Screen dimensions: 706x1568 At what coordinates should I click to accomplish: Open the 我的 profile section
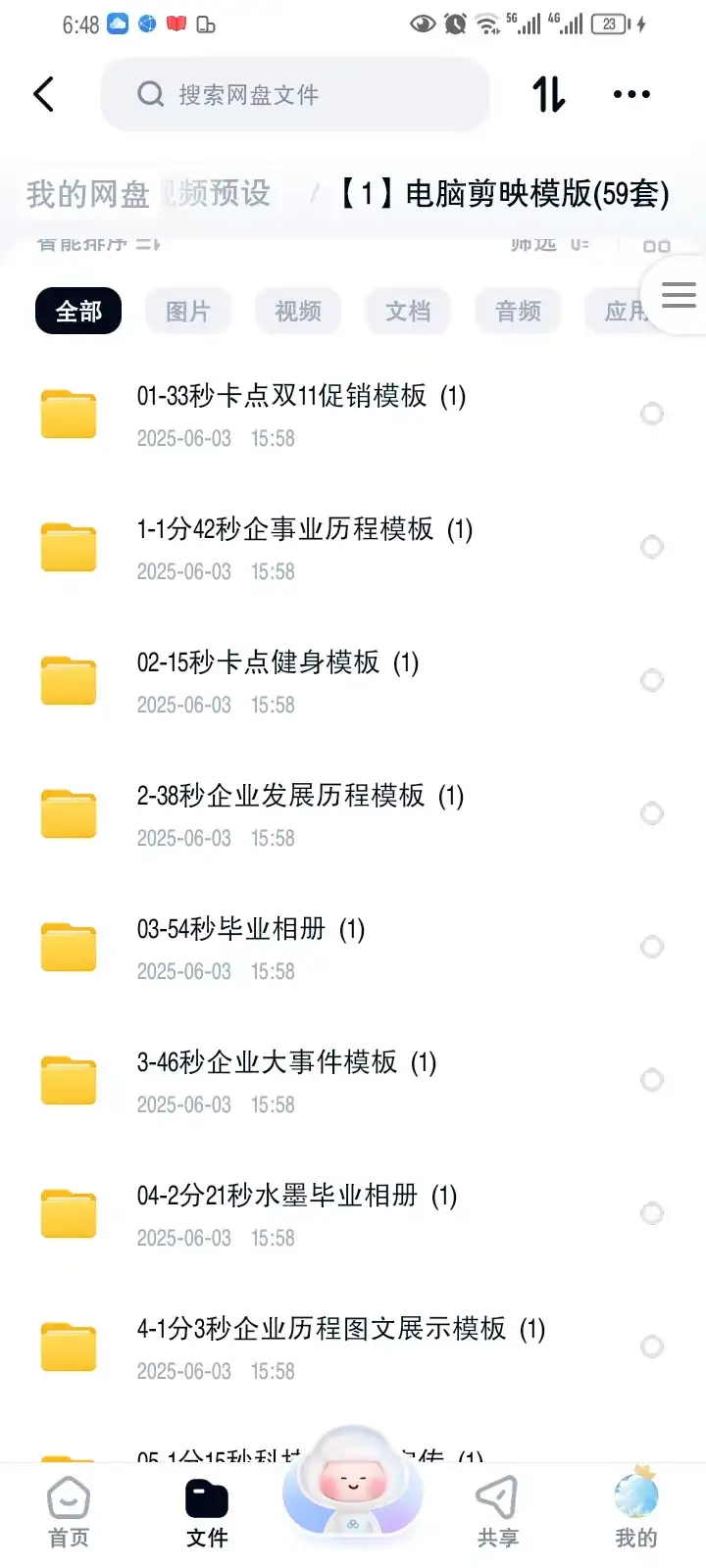[x=635, y=1509]
